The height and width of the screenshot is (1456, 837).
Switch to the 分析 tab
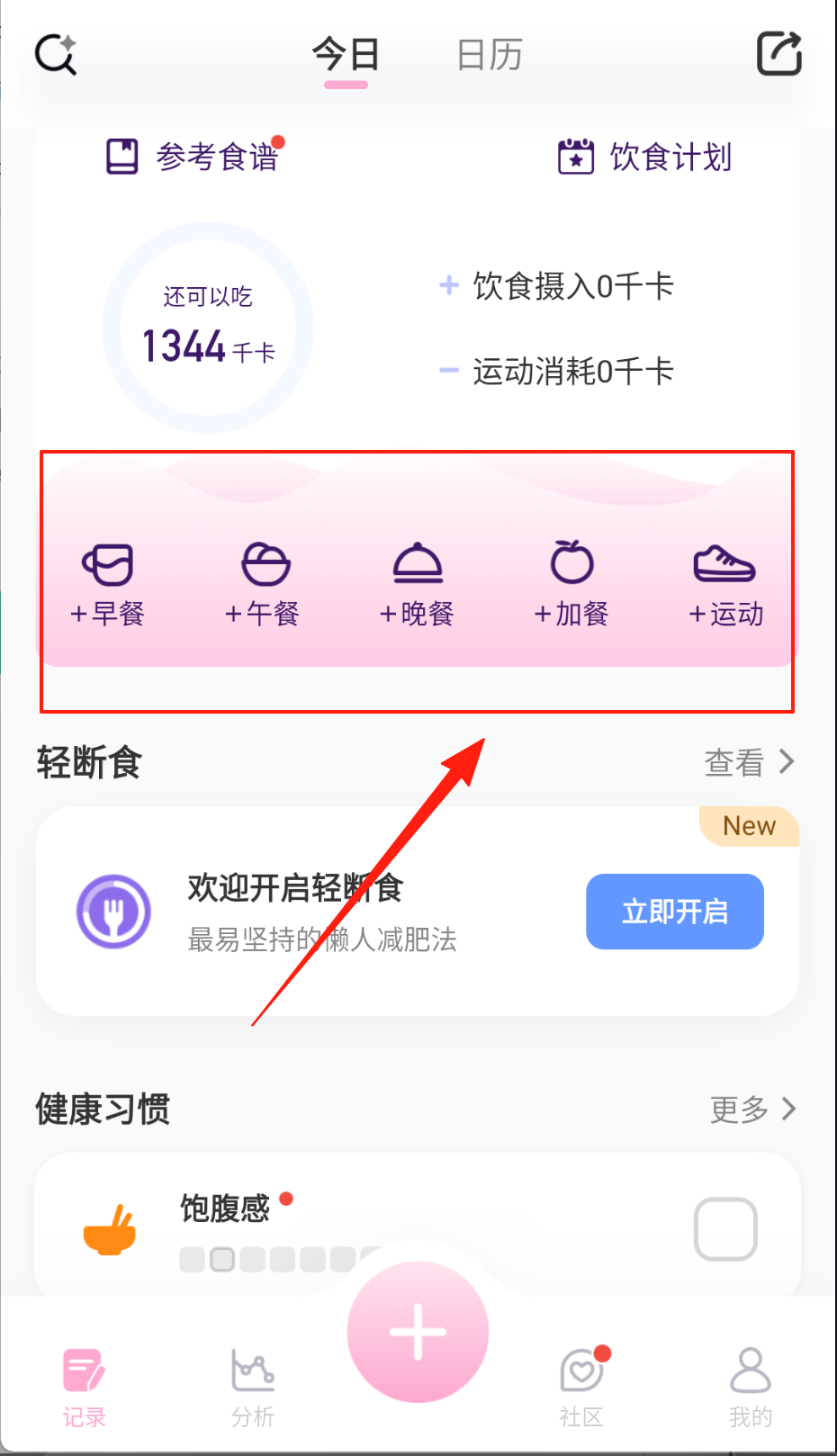point(253,1388)
